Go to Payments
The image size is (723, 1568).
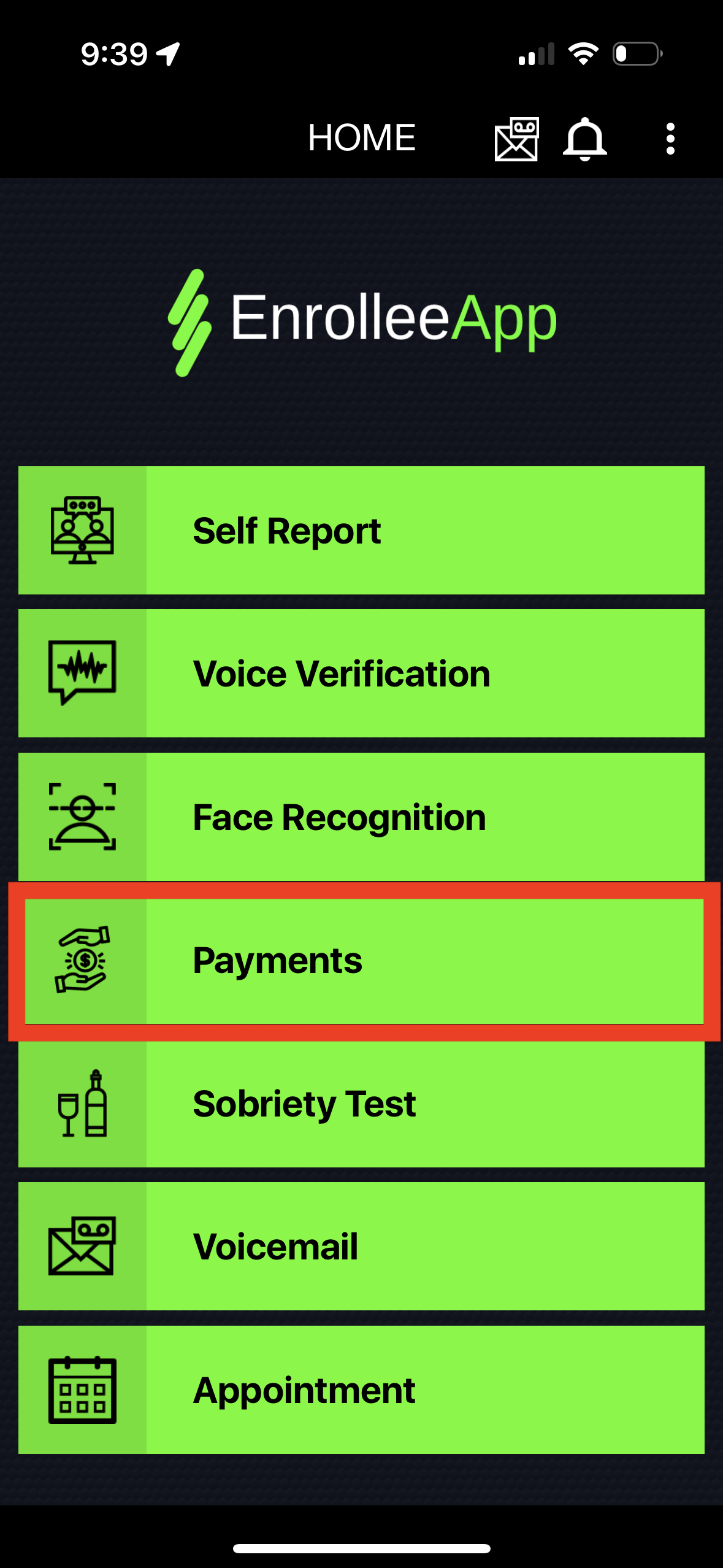(361, 961)
